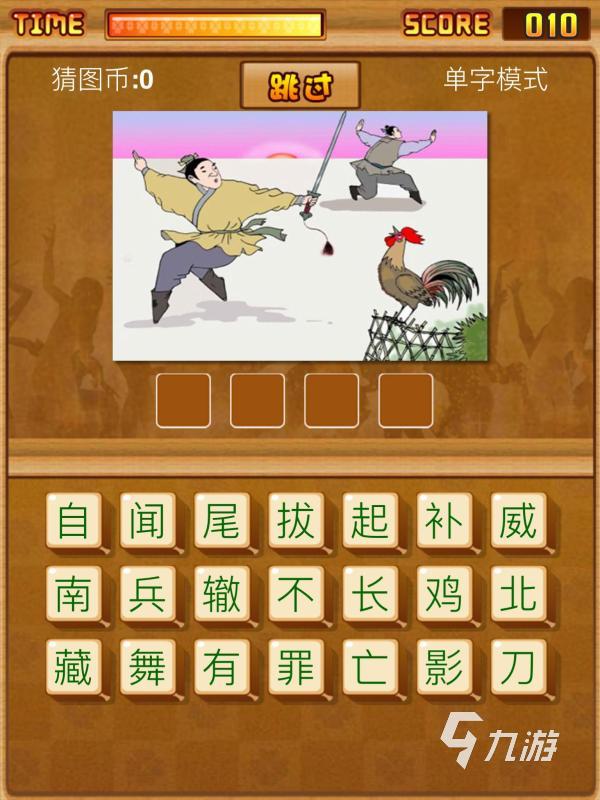Image resolution: width=600 pixels, height=800 pixels.
Task: Select the 刀 tile
Action: tap(518, 668)
